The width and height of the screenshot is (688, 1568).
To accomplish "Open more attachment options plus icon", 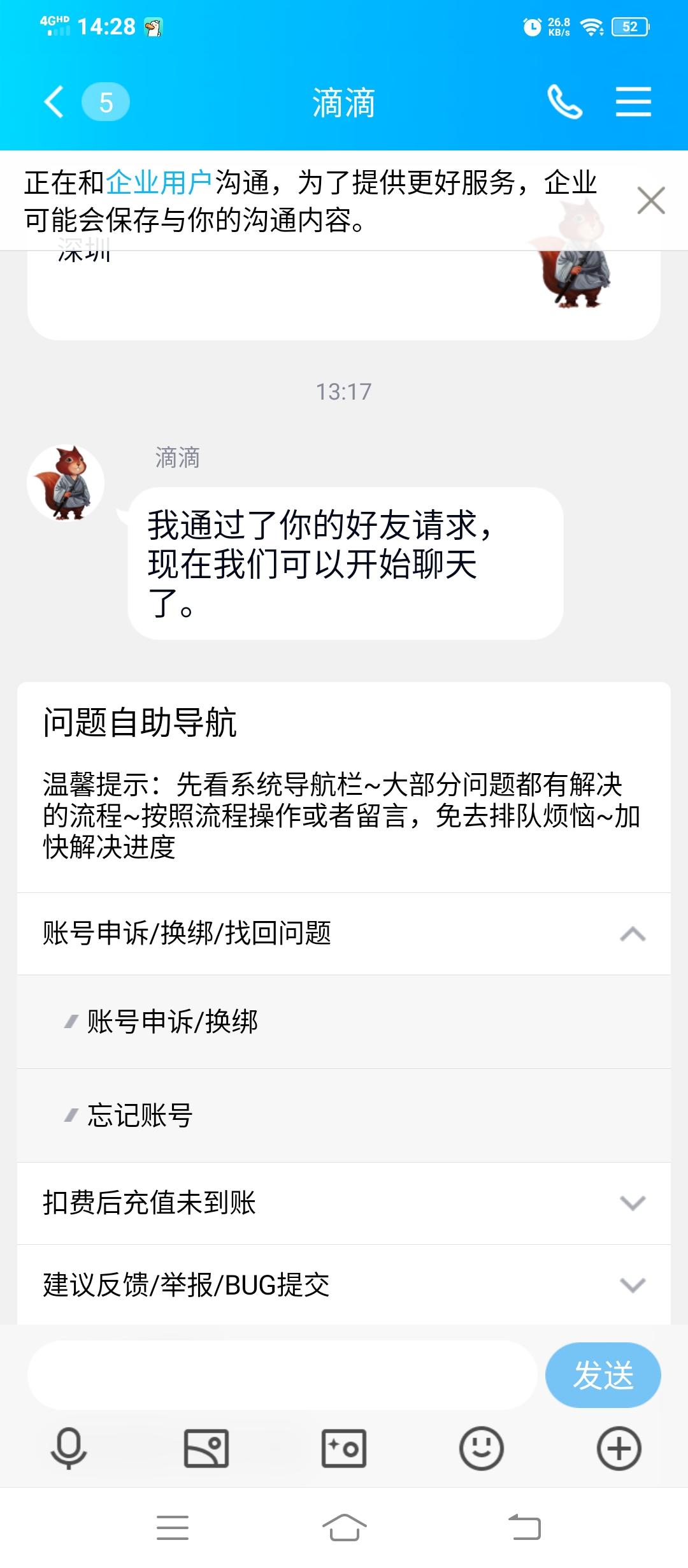I will tap(619, 1449).
